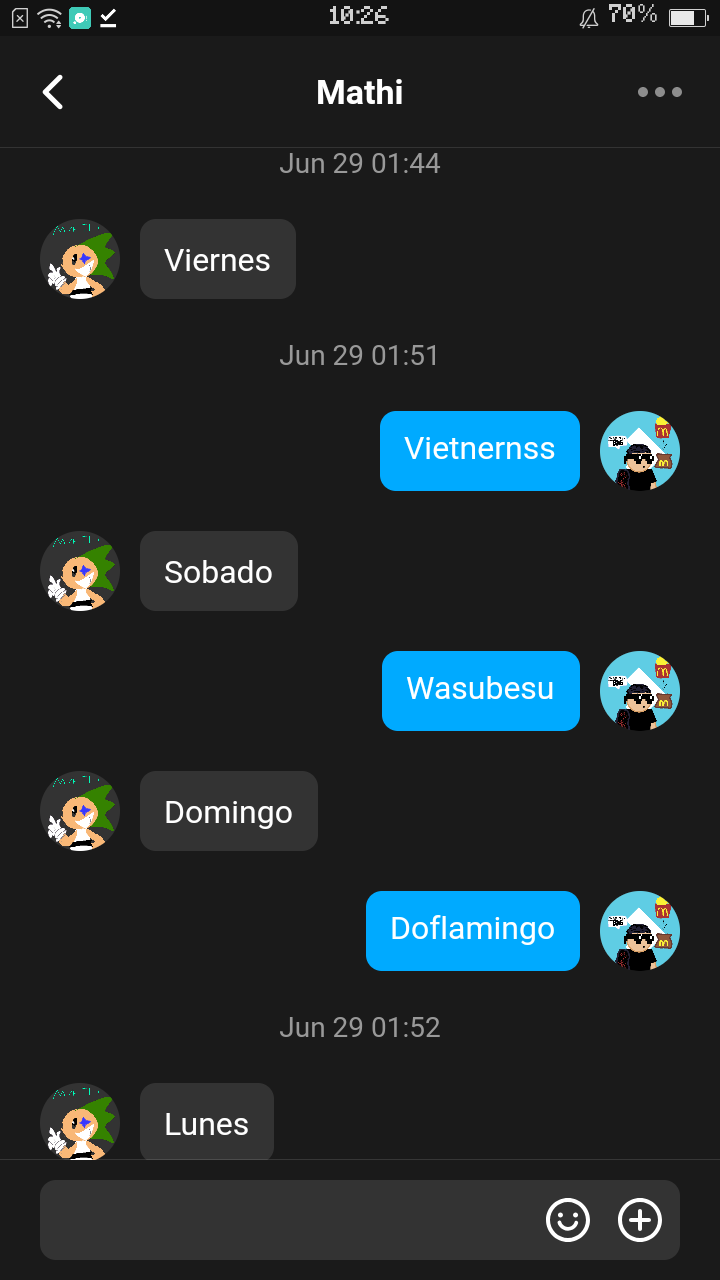This screenshot has width=720, height=1280.
Task: Open Mathi's avatar next to Sobado
Action: tap(80, 571)
